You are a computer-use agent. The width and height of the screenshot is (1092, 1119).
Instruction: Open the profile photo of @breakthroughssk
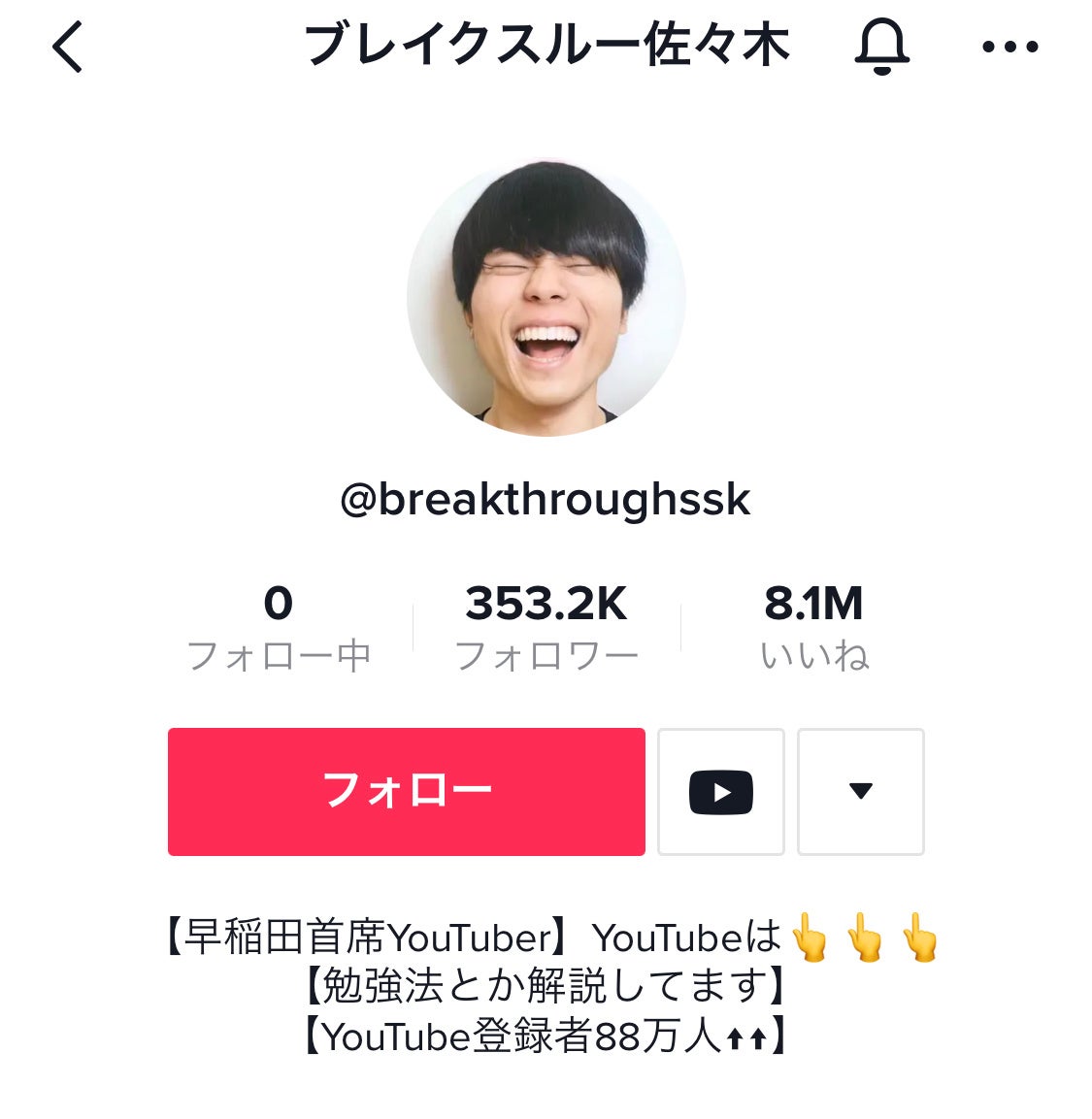tap(546, 298)
